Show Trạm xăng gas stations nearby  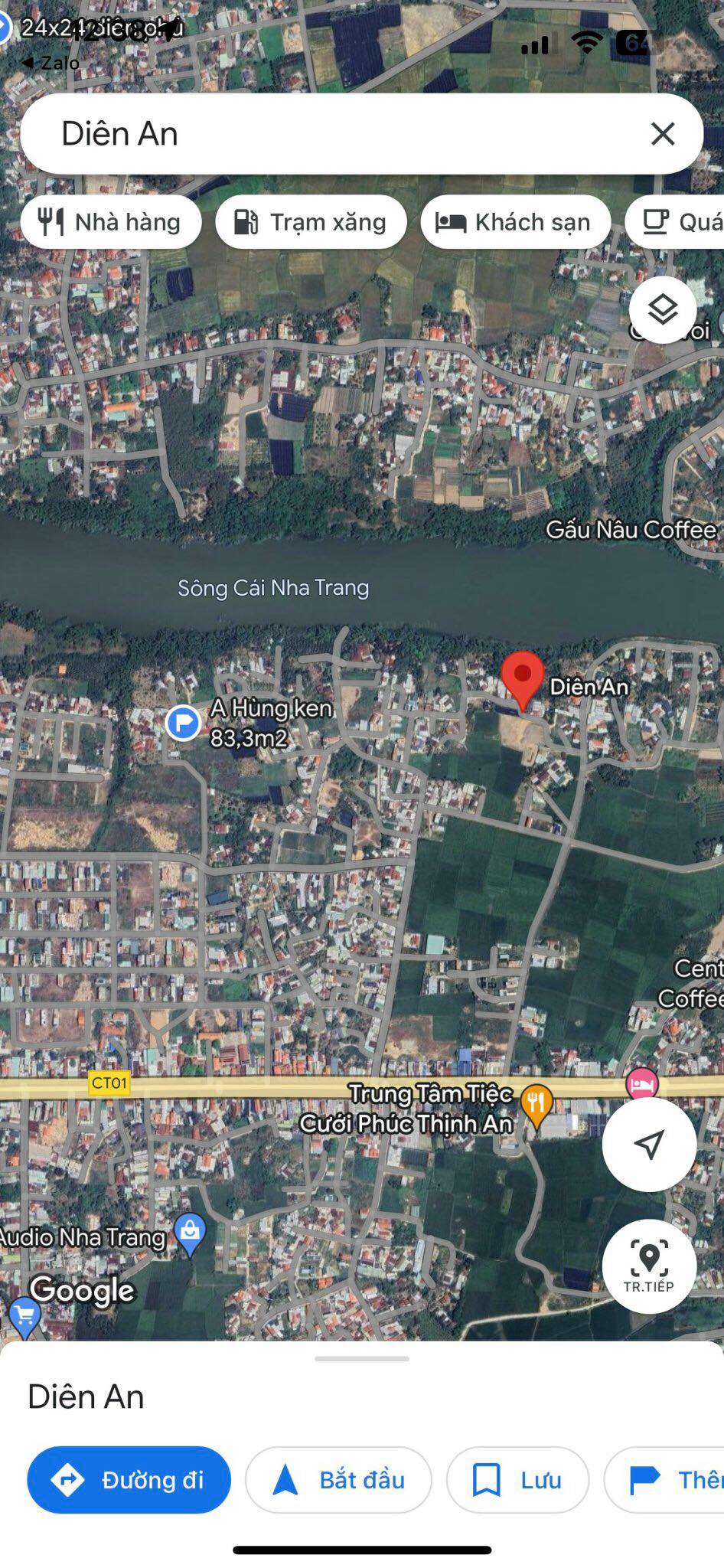pos(311,222)
